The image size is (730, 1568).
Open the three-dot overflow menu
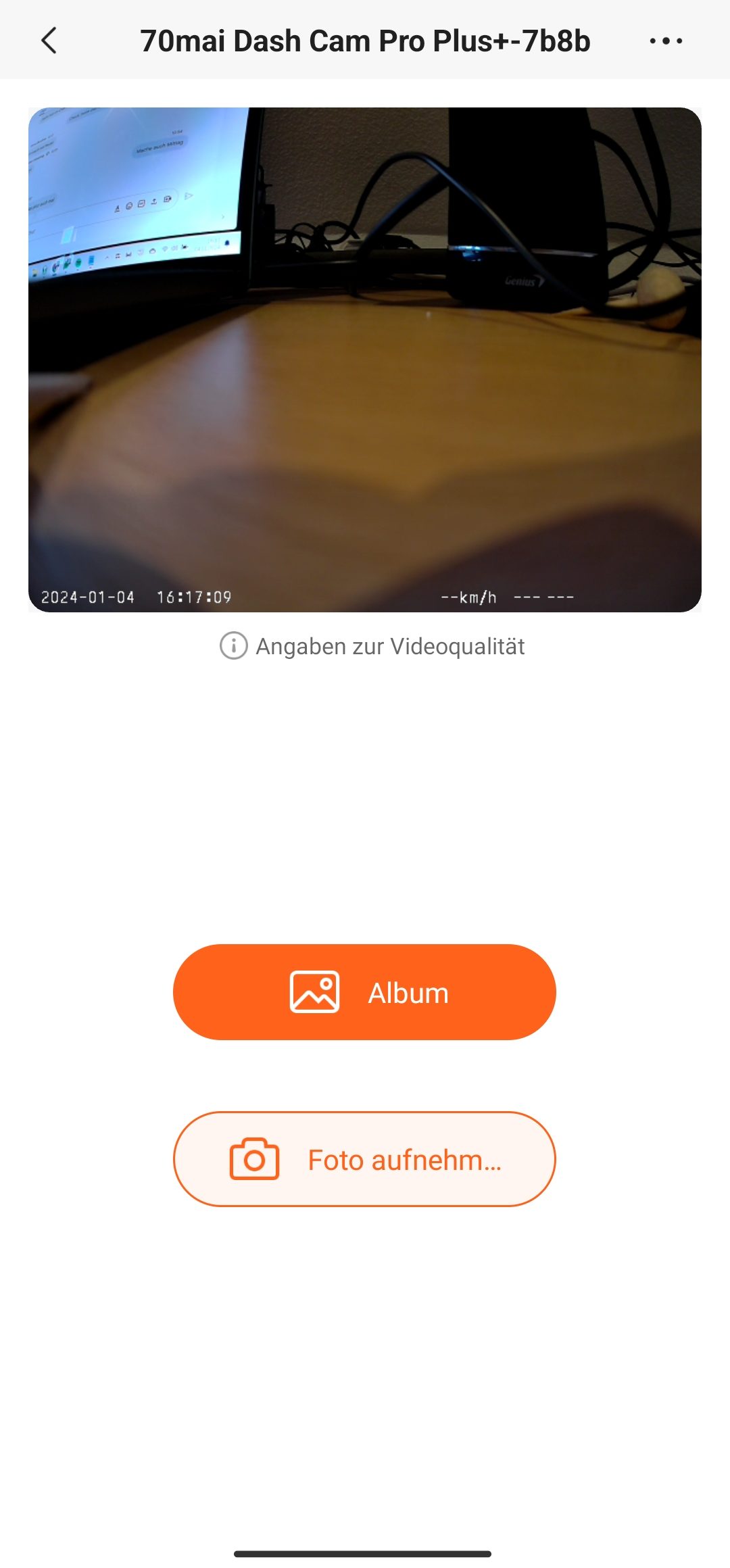666,41
